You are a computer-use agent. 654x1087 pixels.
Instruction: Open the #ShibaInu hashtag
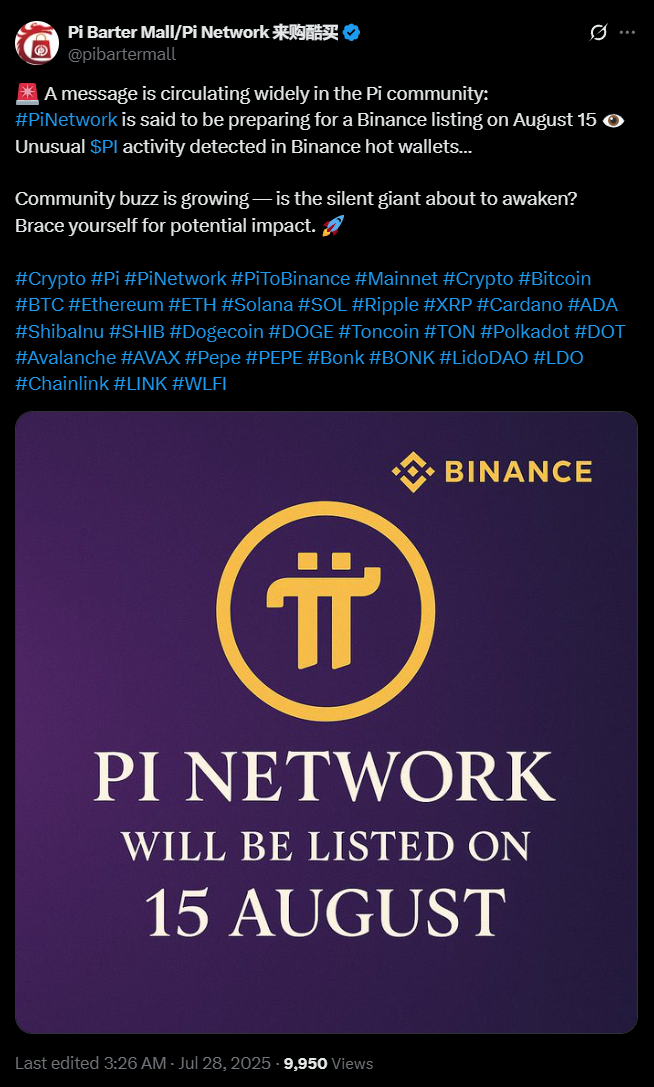click(x=60, y=331)
